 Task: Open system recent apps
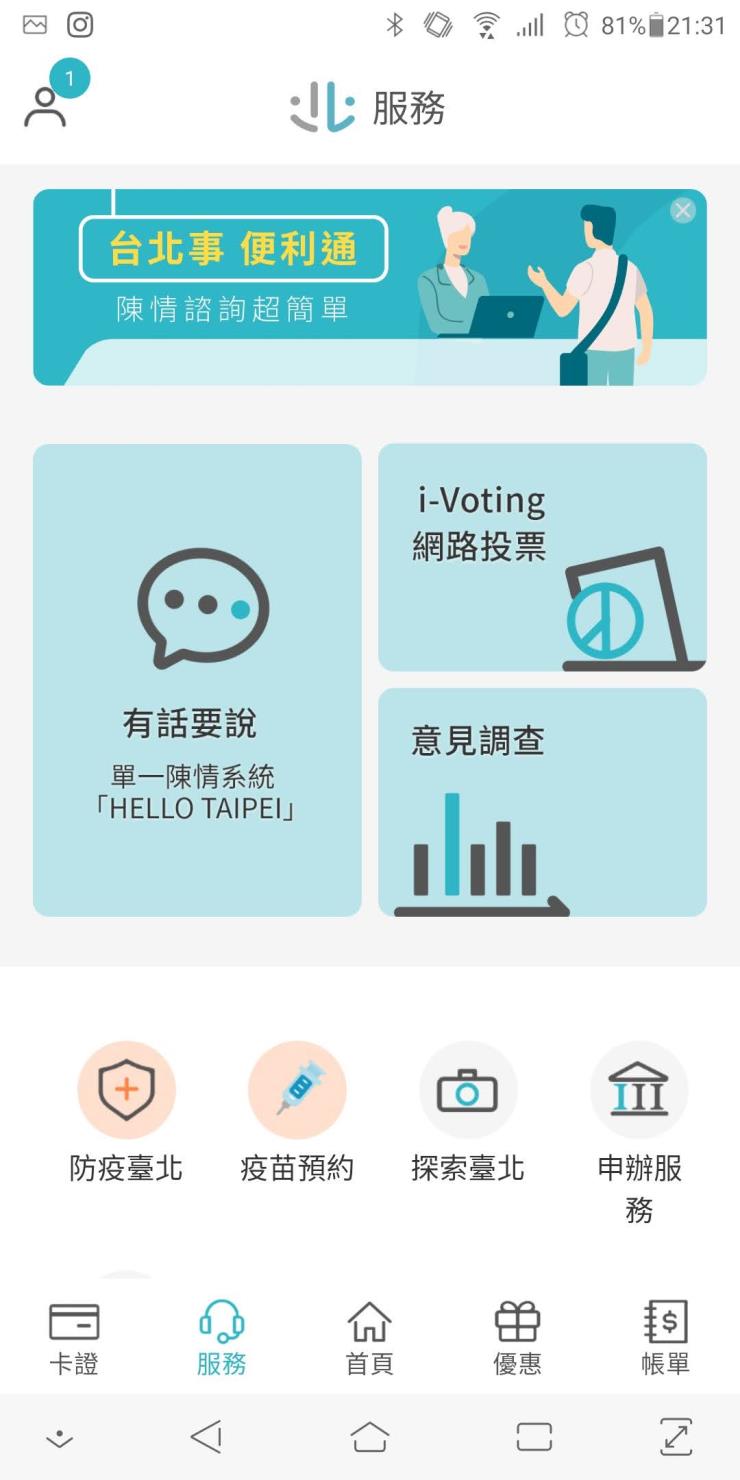click(534, 1437)
